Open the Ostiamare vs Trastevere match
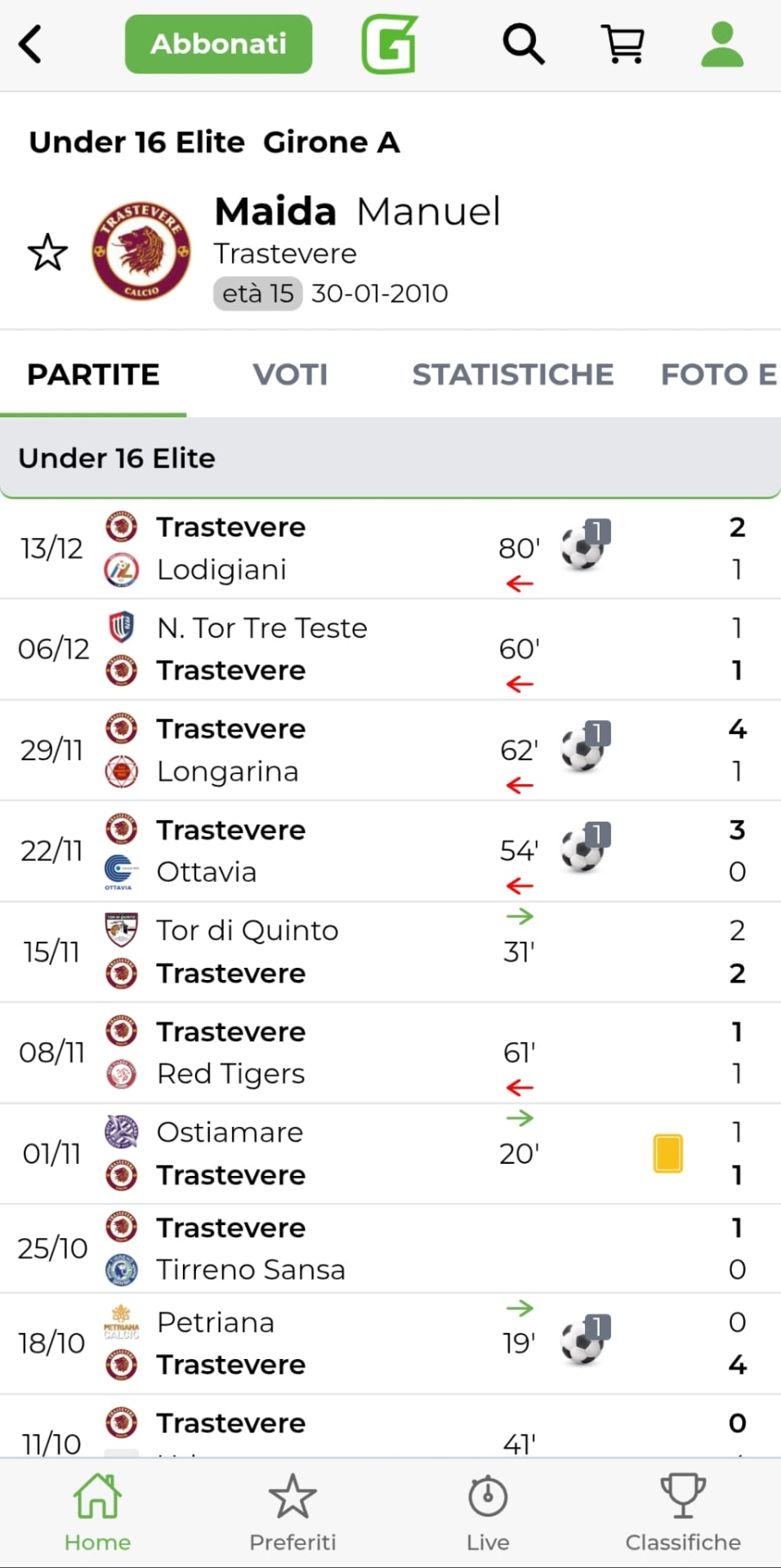This screenshot has width=781, height=1568. 327,1153
